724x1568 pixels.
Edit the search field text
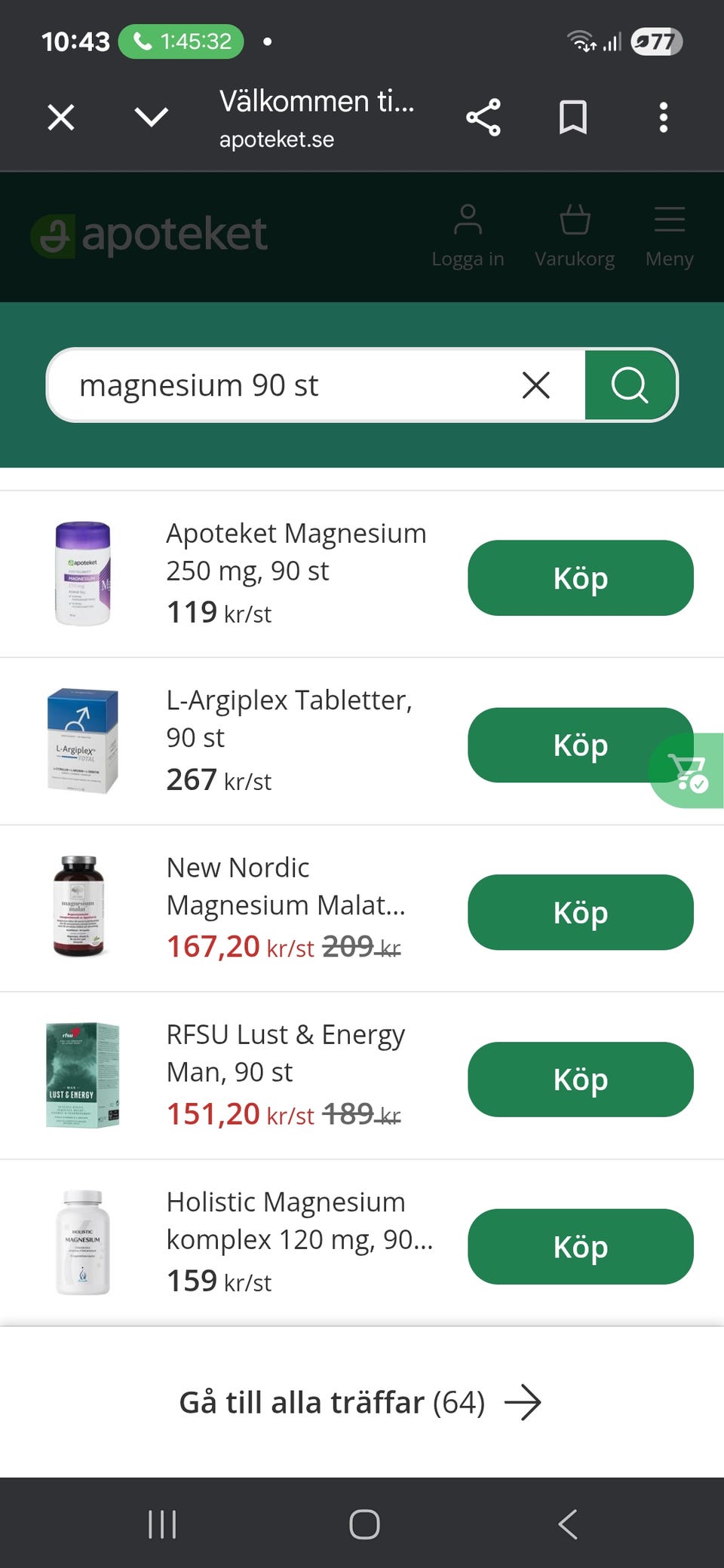pos(287,385)
